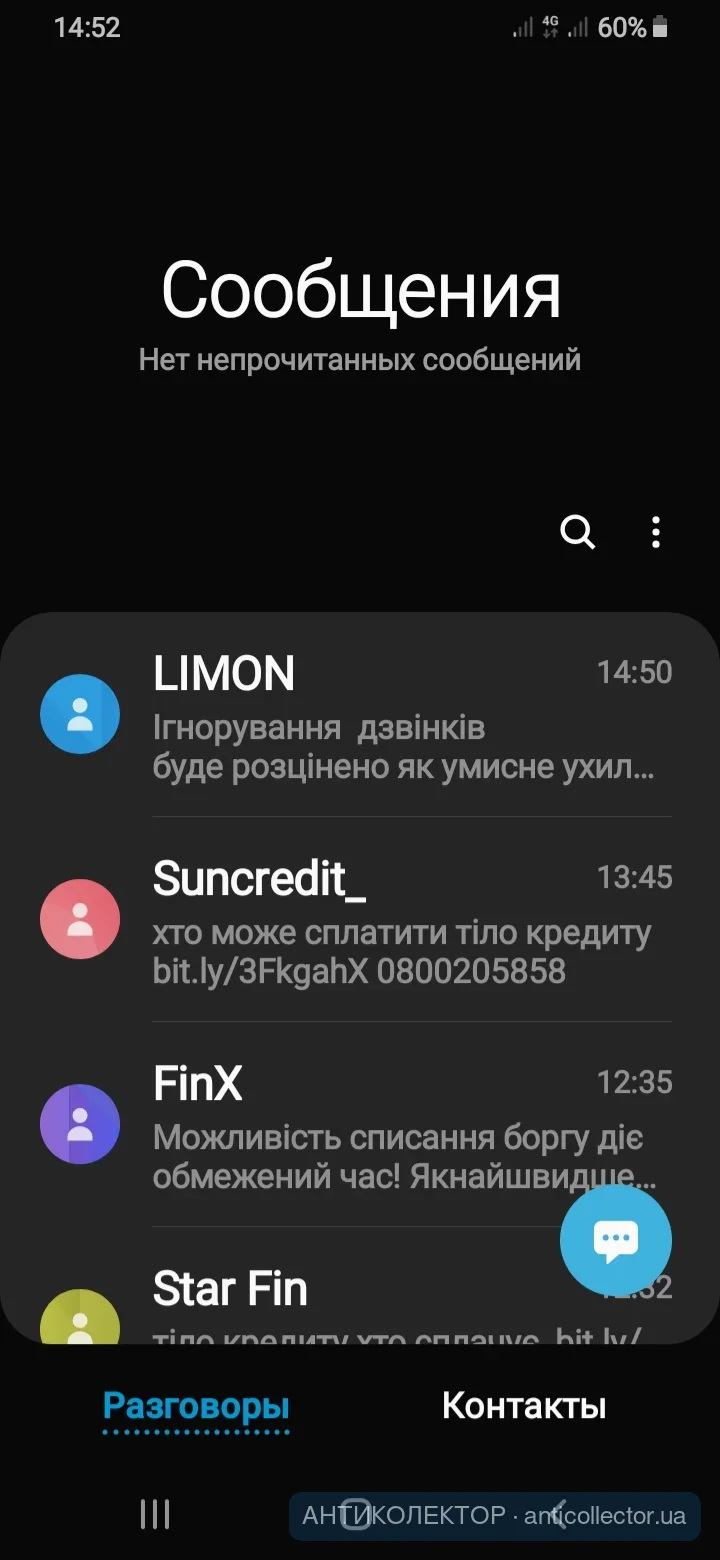Open the conversation with LIMON
The image size is (720, 1560).
coord(400,715)
